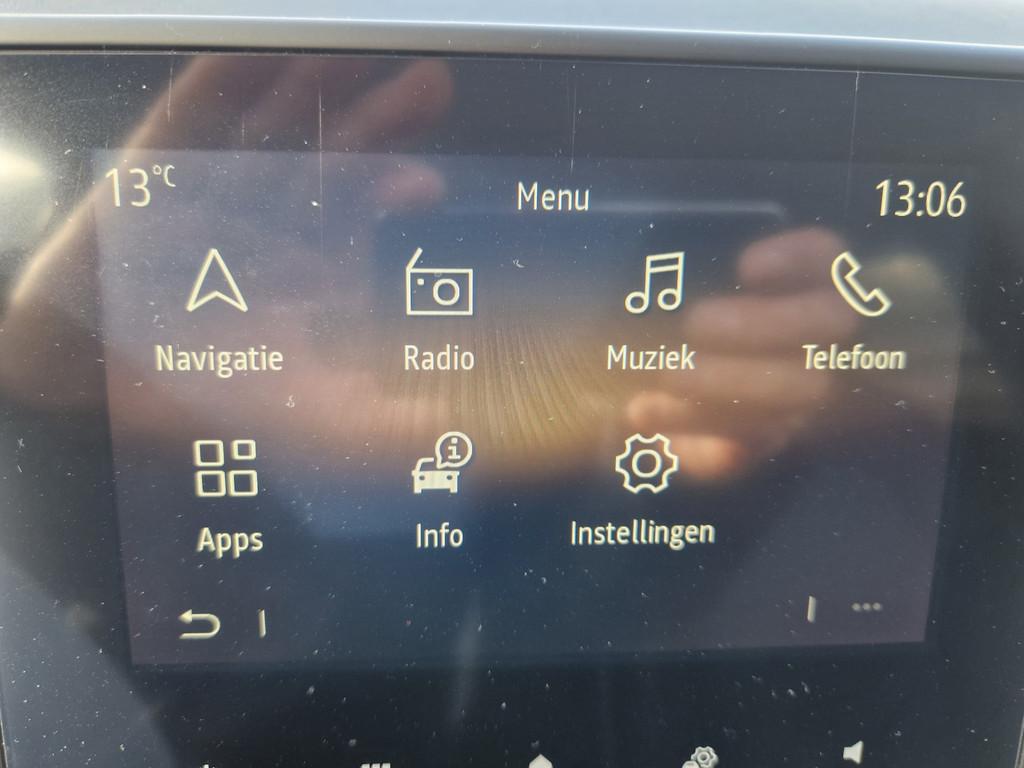Go back with the return arrow

click(199, 625)
